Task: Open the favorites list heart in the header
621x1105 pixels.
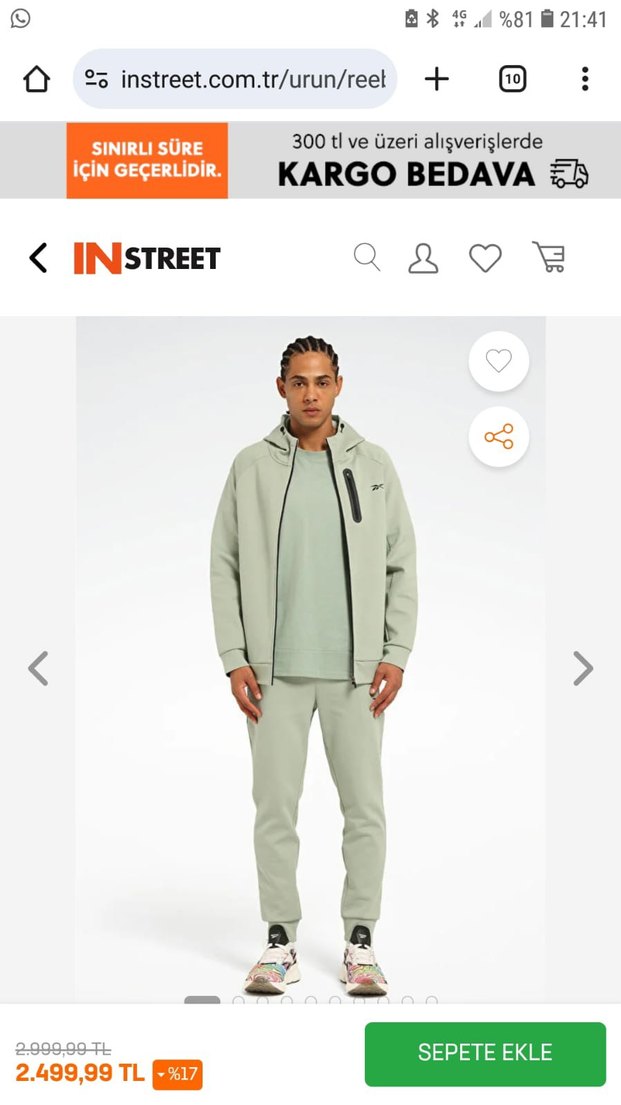Action: click(485, 258)
